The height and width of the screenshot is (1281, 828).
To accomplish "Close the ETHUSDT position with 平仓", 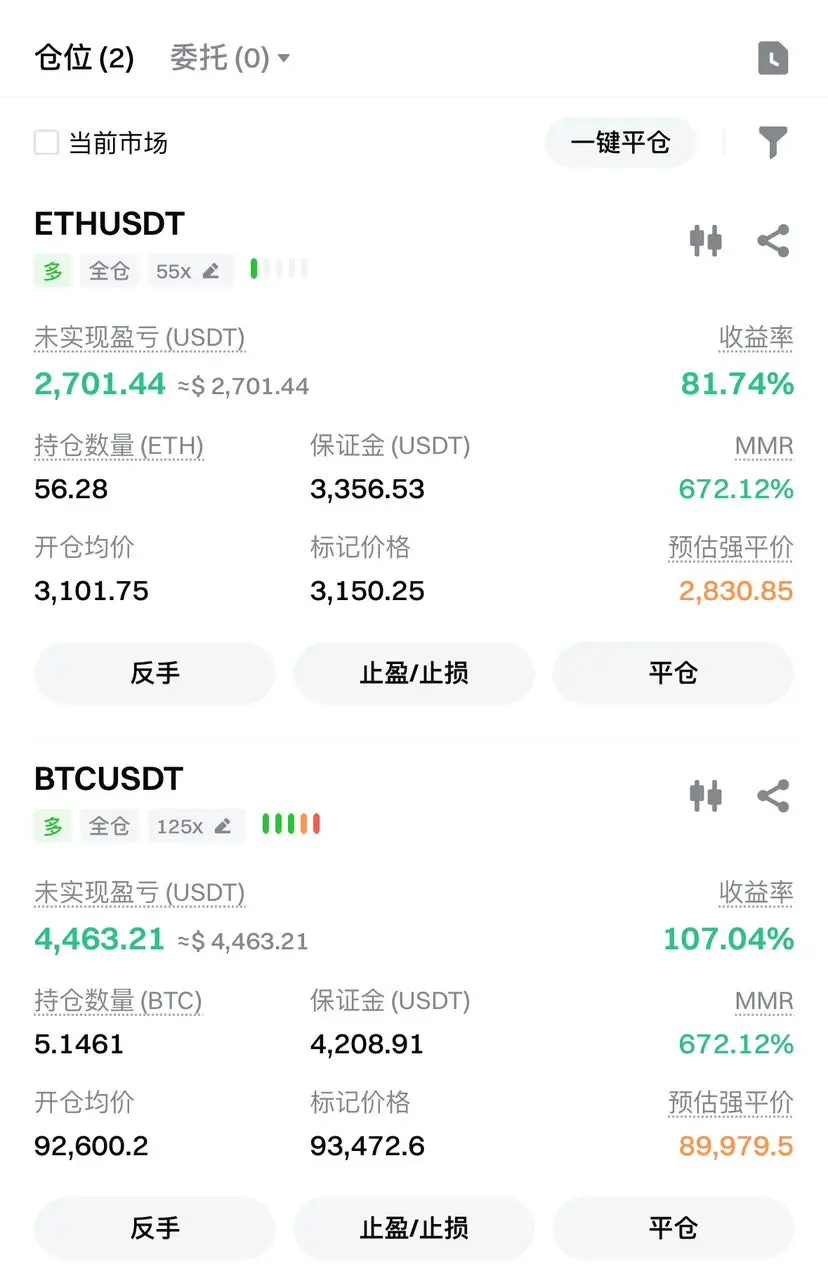I will (673, 673).
